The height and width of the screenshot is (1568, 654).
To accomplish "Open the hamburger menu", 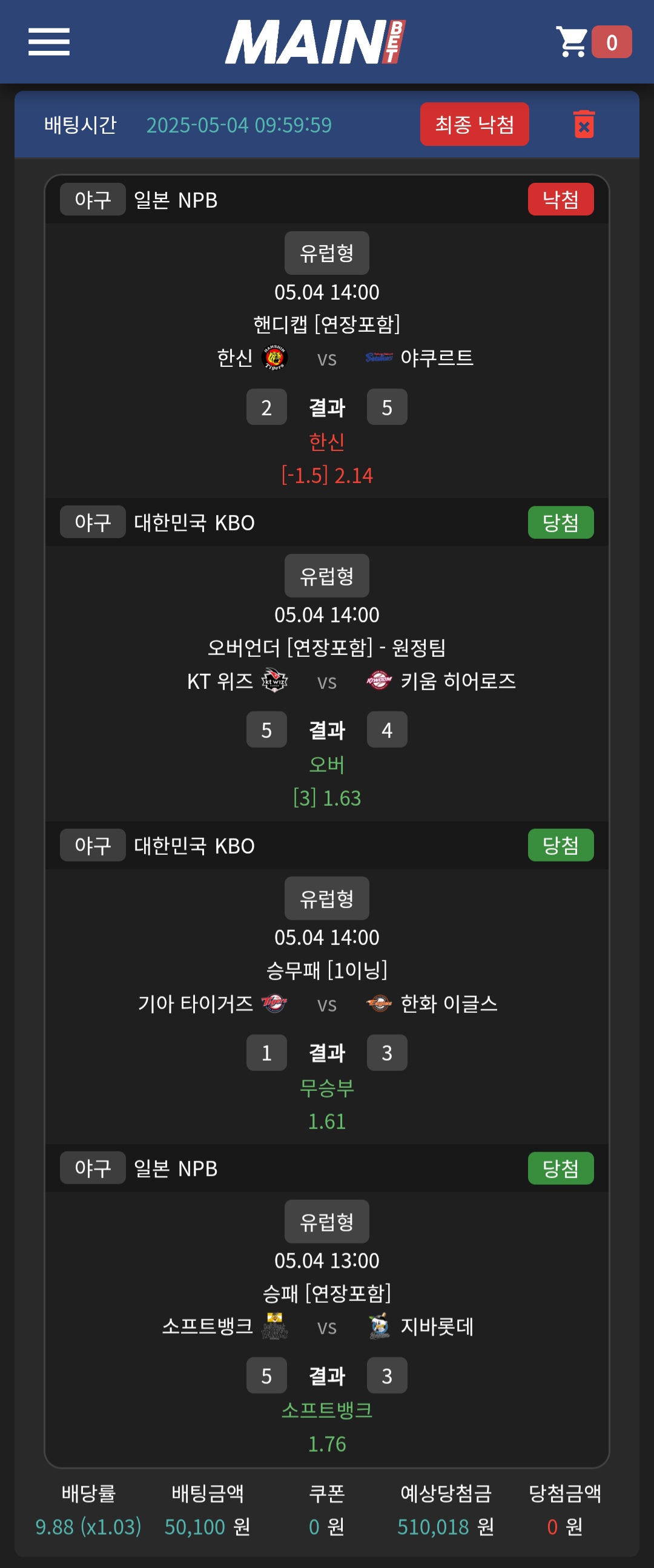I will click(x=48, y=41).
